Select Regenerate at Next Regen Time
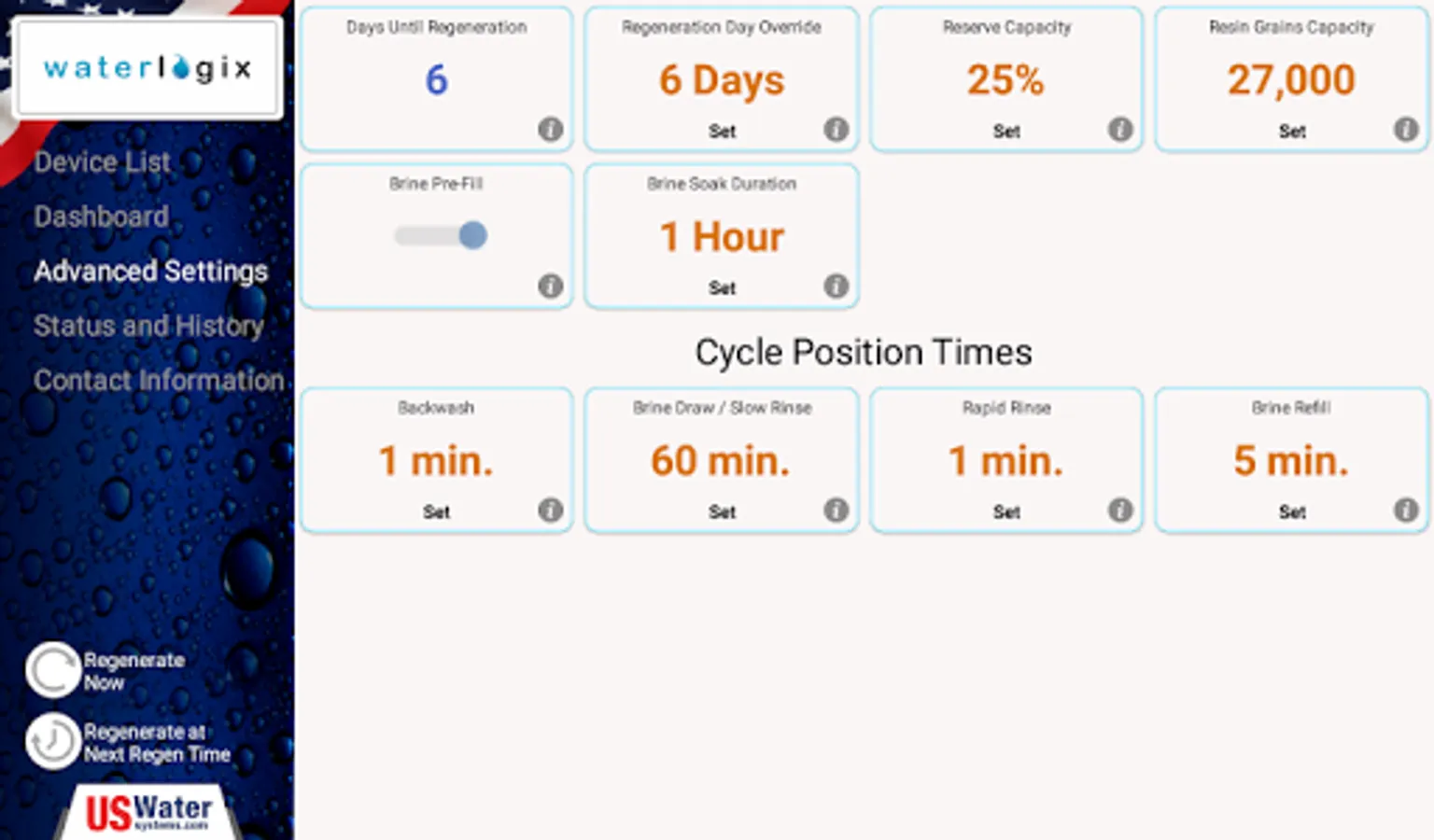The width and height of the screenshot is (1434, 840). pyautogui.click(x=128, y=742)
